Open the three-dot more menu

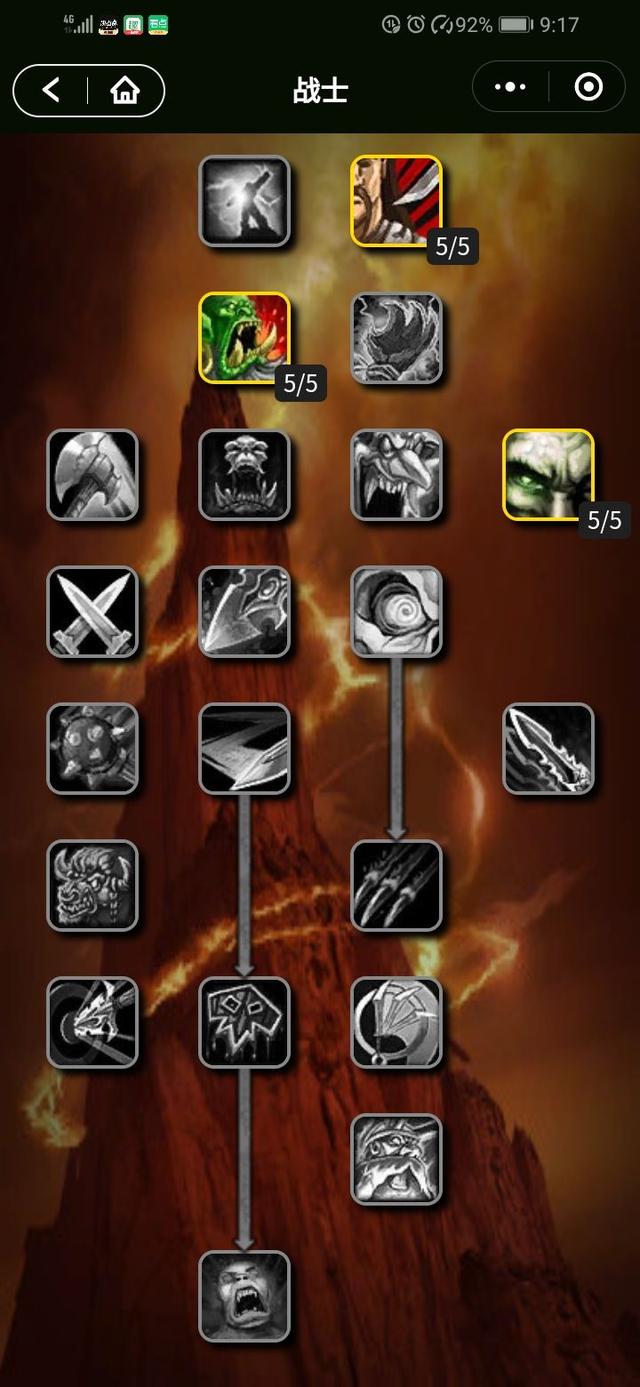[510, 87]
